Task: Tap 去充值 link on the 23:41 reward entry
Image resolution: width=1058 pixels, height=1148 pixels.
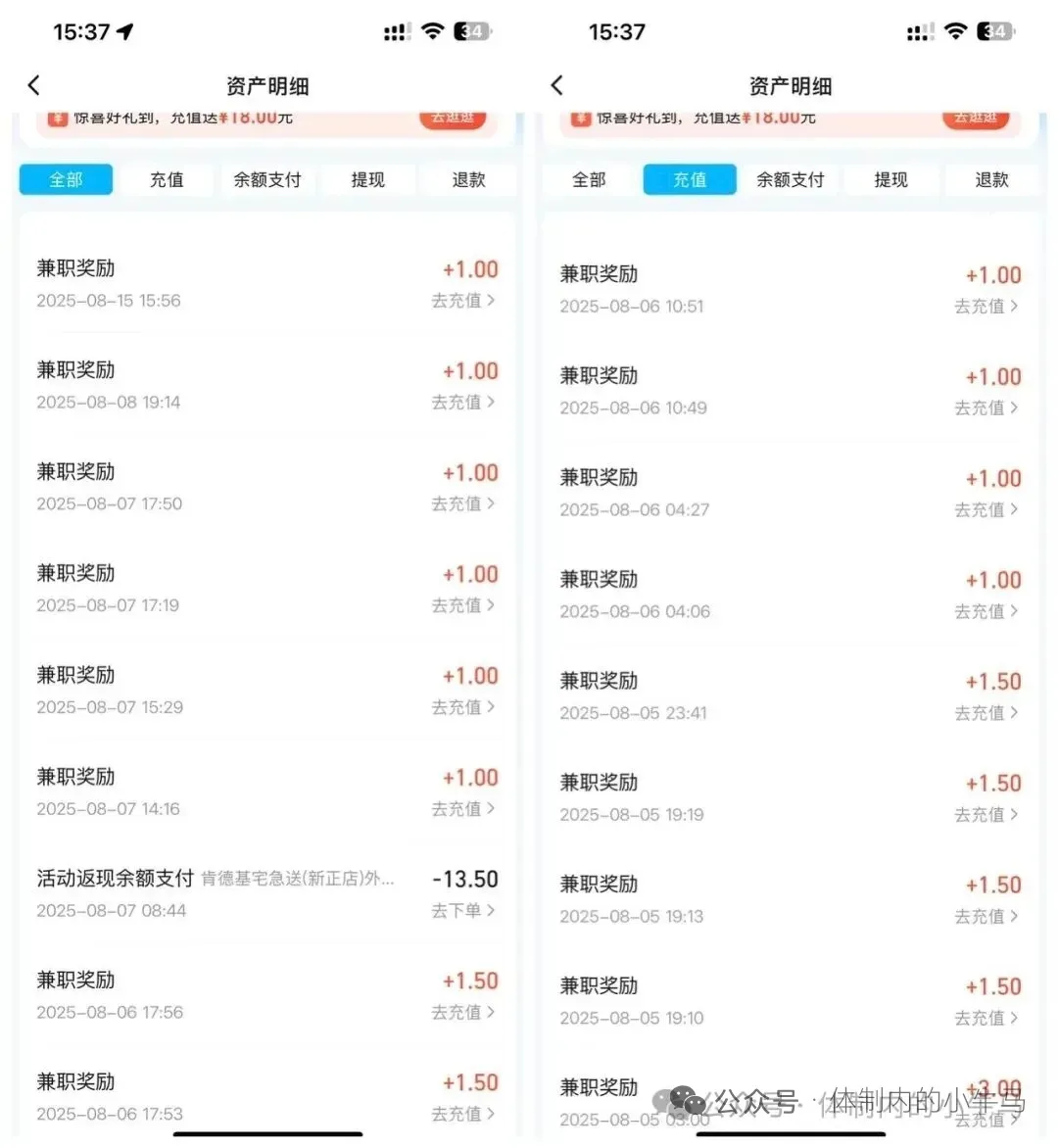Action: pyautogui.click(x=980, y=713)
